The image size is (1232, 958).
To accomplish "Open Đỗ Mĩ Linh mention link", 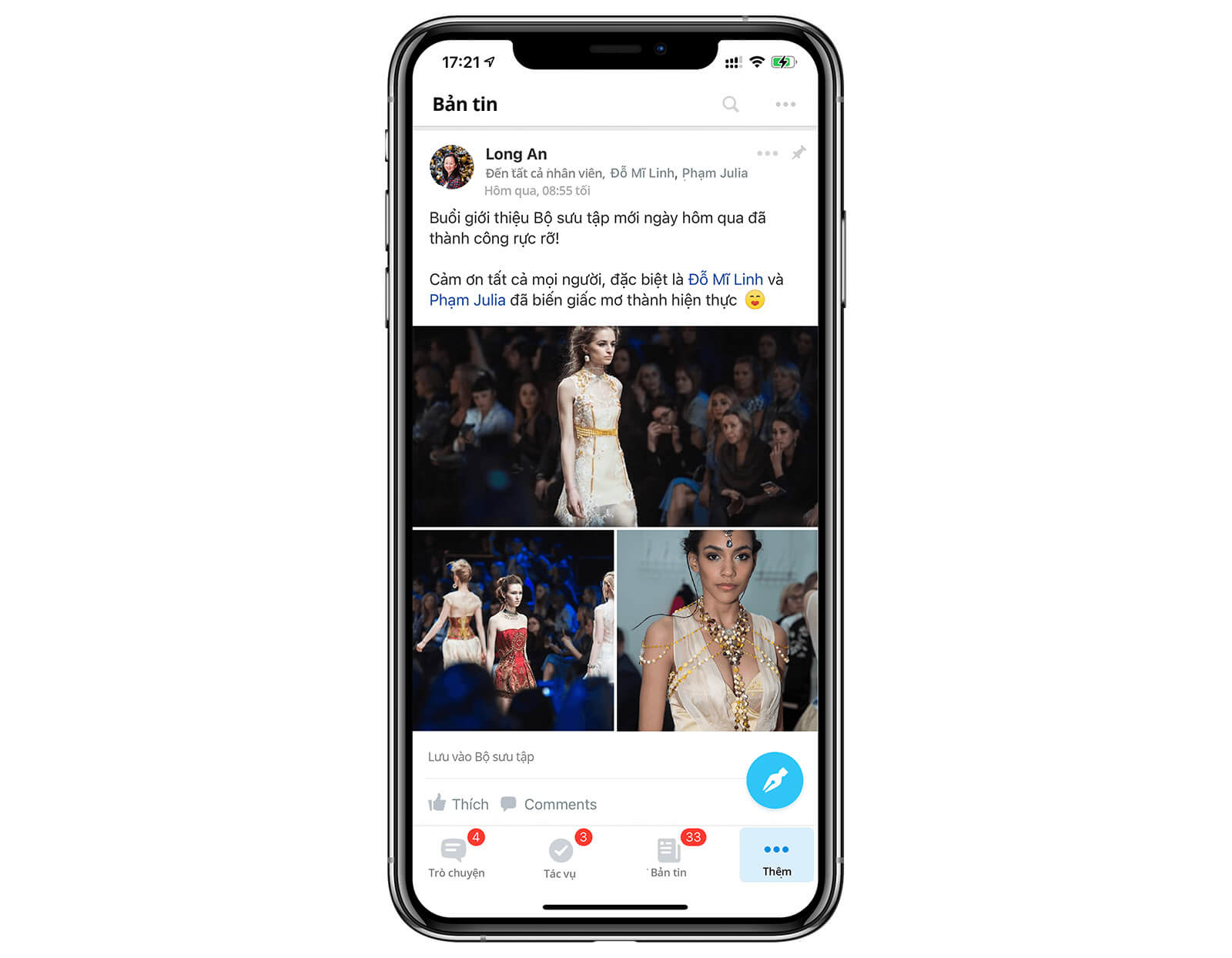I will (725, 280).
